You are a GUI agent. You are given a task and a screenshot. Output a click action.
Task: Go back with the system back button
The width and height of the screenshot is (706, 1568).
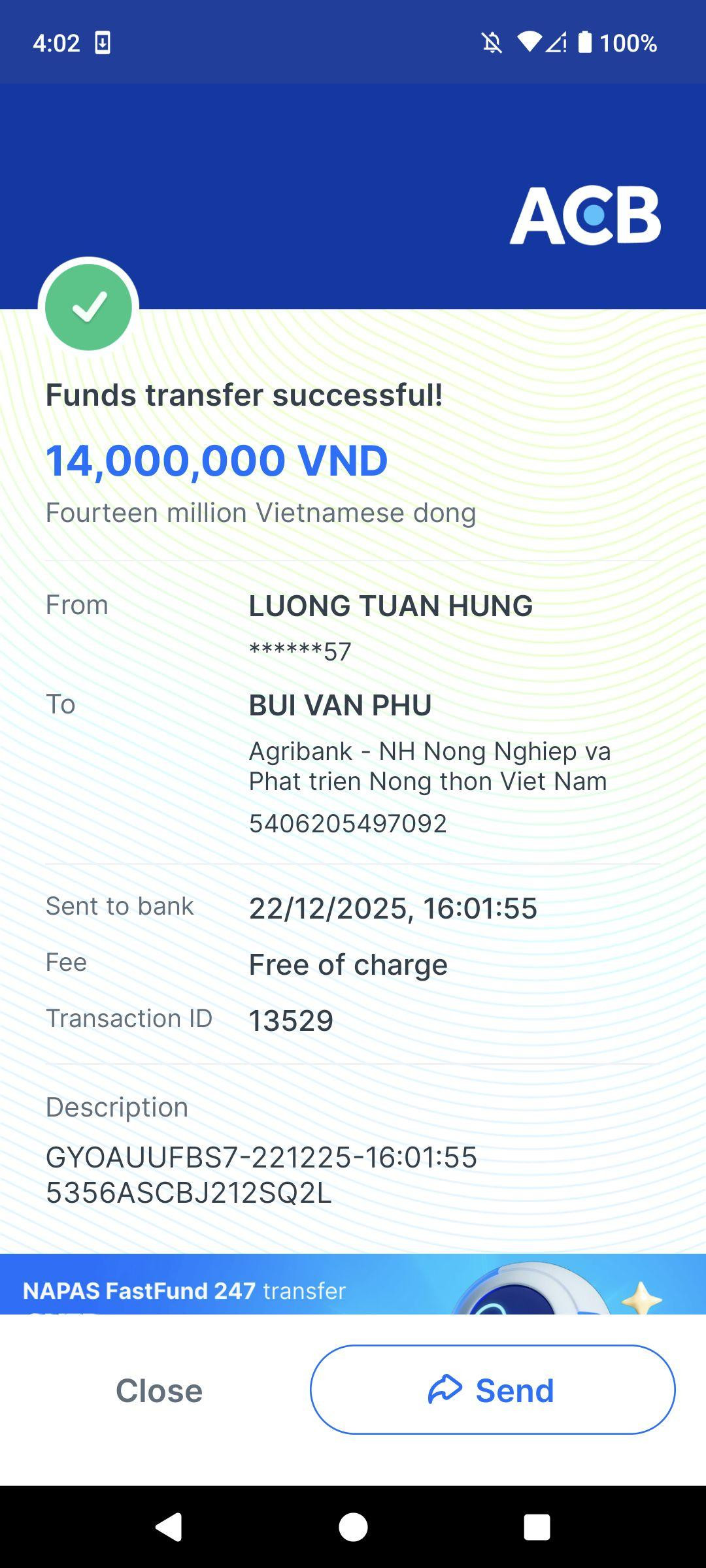tap(169, 1527)
